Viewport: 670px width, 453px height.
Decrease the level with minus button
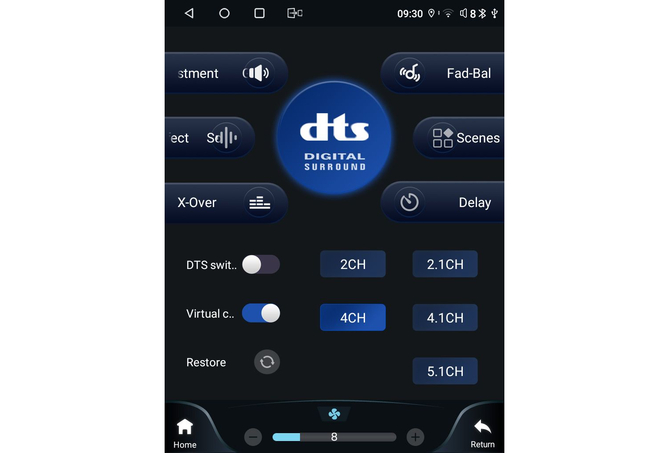(x=253, y=437)
